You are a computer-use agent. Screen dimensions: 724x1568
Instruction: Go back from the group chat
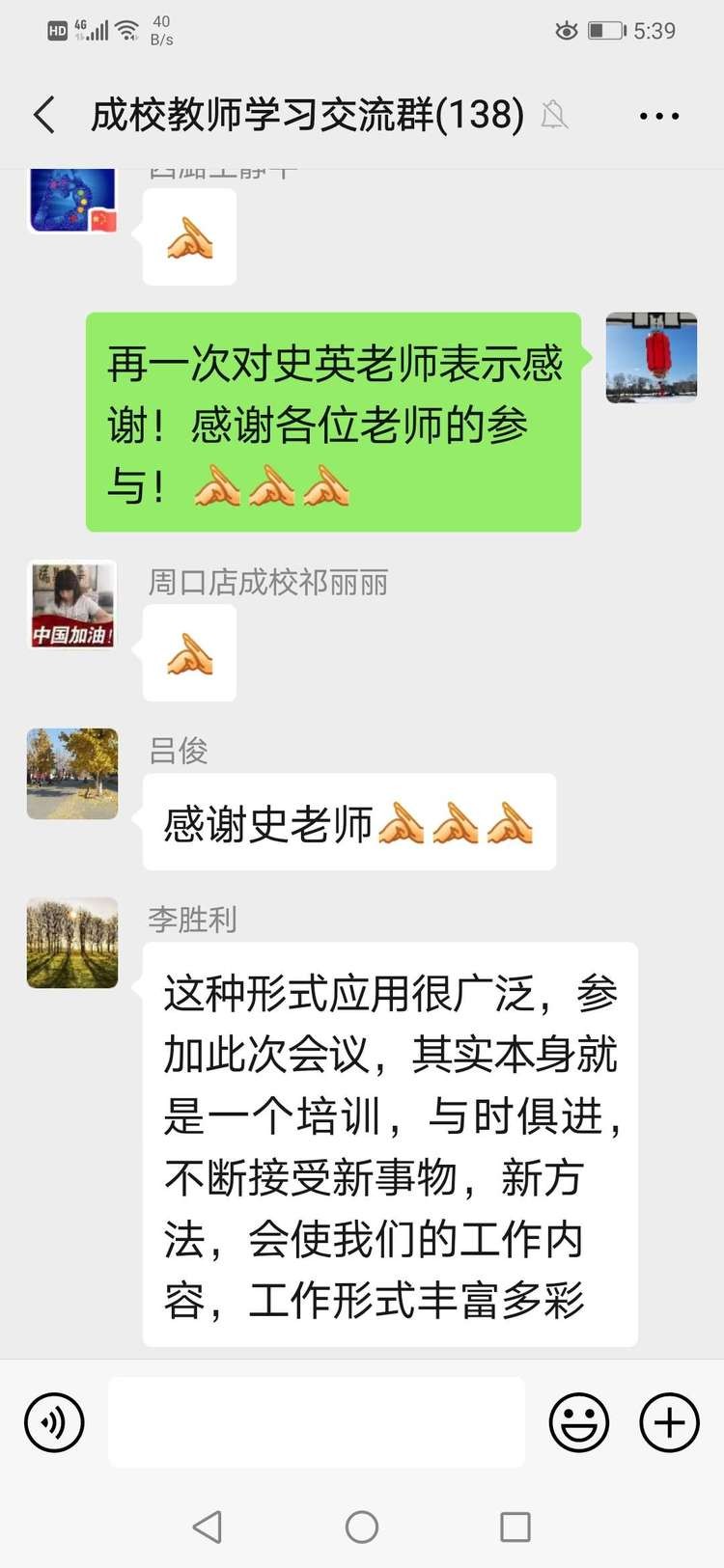(x=44, y=115)
